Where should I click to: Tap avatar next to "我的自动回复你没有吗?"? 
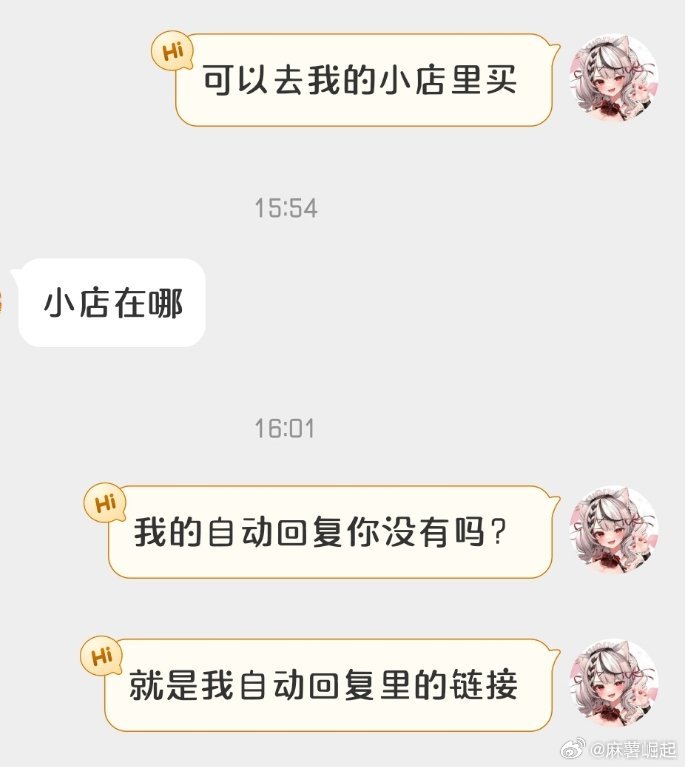click(x=613, y=532)
